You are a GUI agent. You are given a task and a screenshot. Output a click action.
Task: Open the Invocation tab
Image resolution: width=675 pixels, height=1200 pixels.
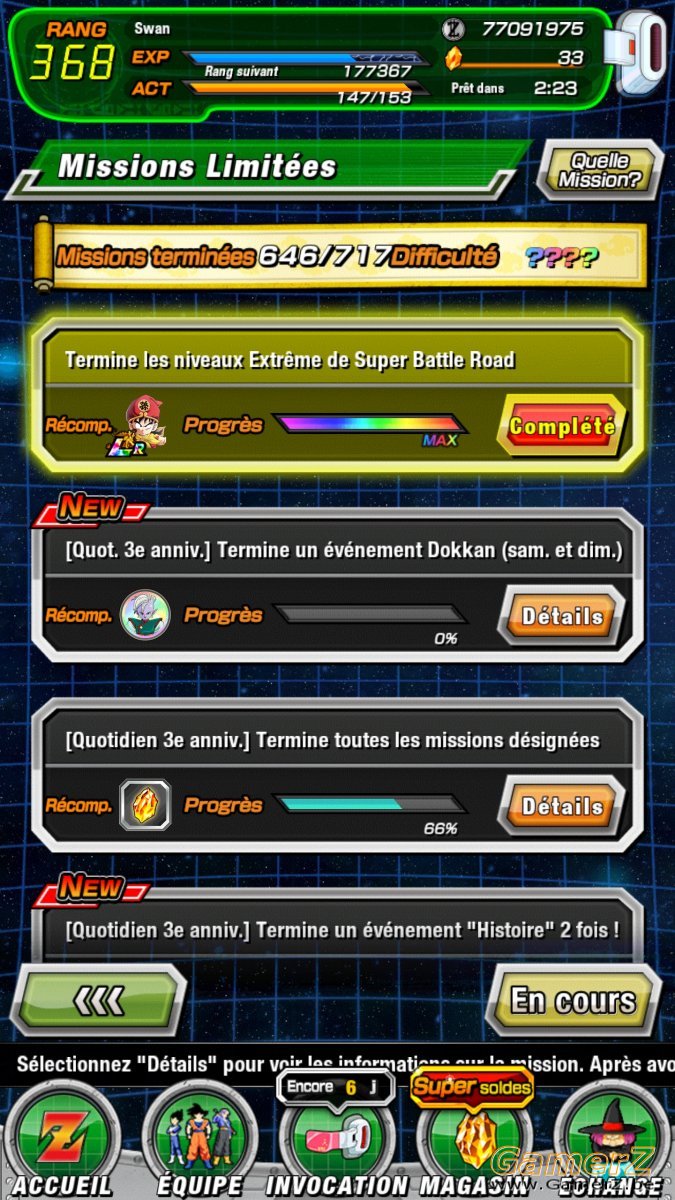coord(335,1140)
